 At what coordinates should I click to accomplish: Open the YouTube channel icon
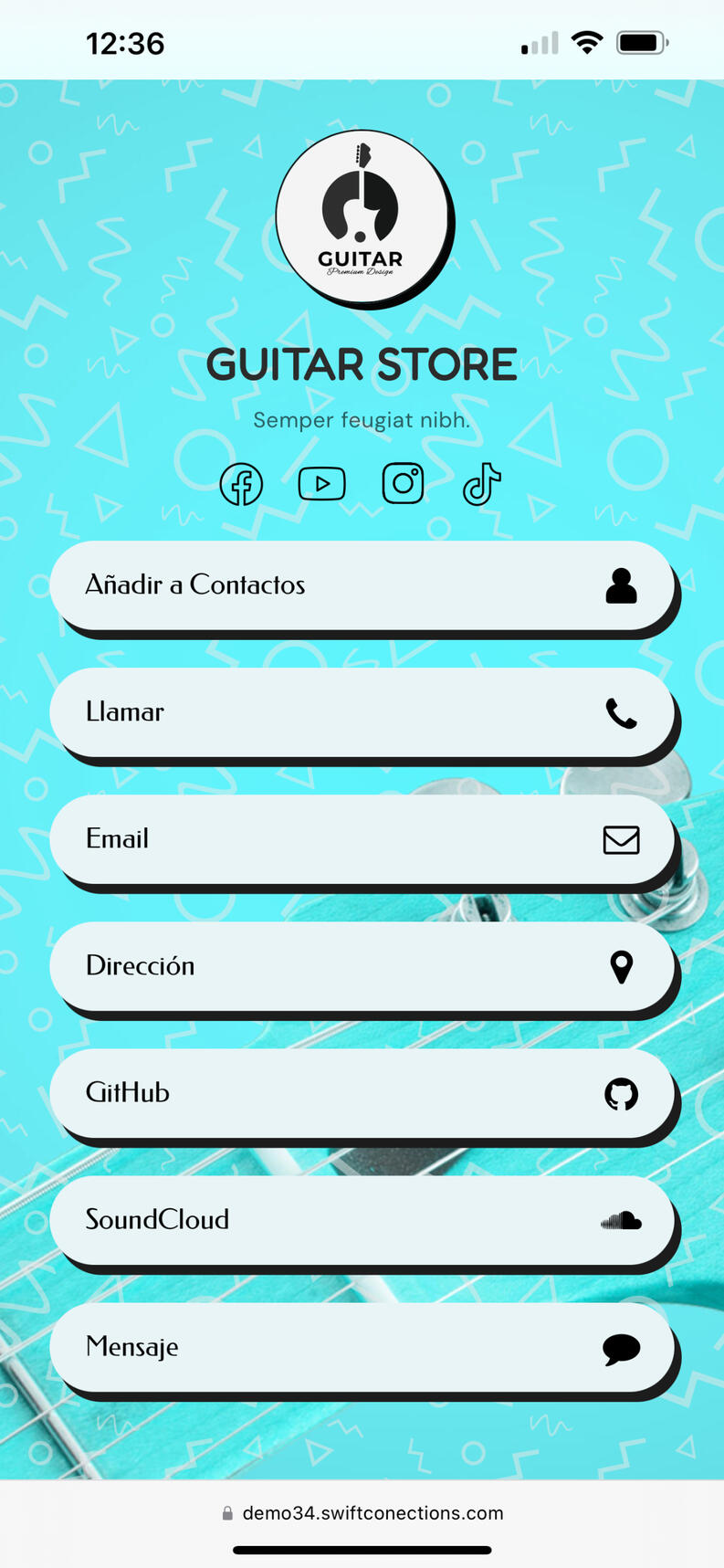click(x=321, y=484)
